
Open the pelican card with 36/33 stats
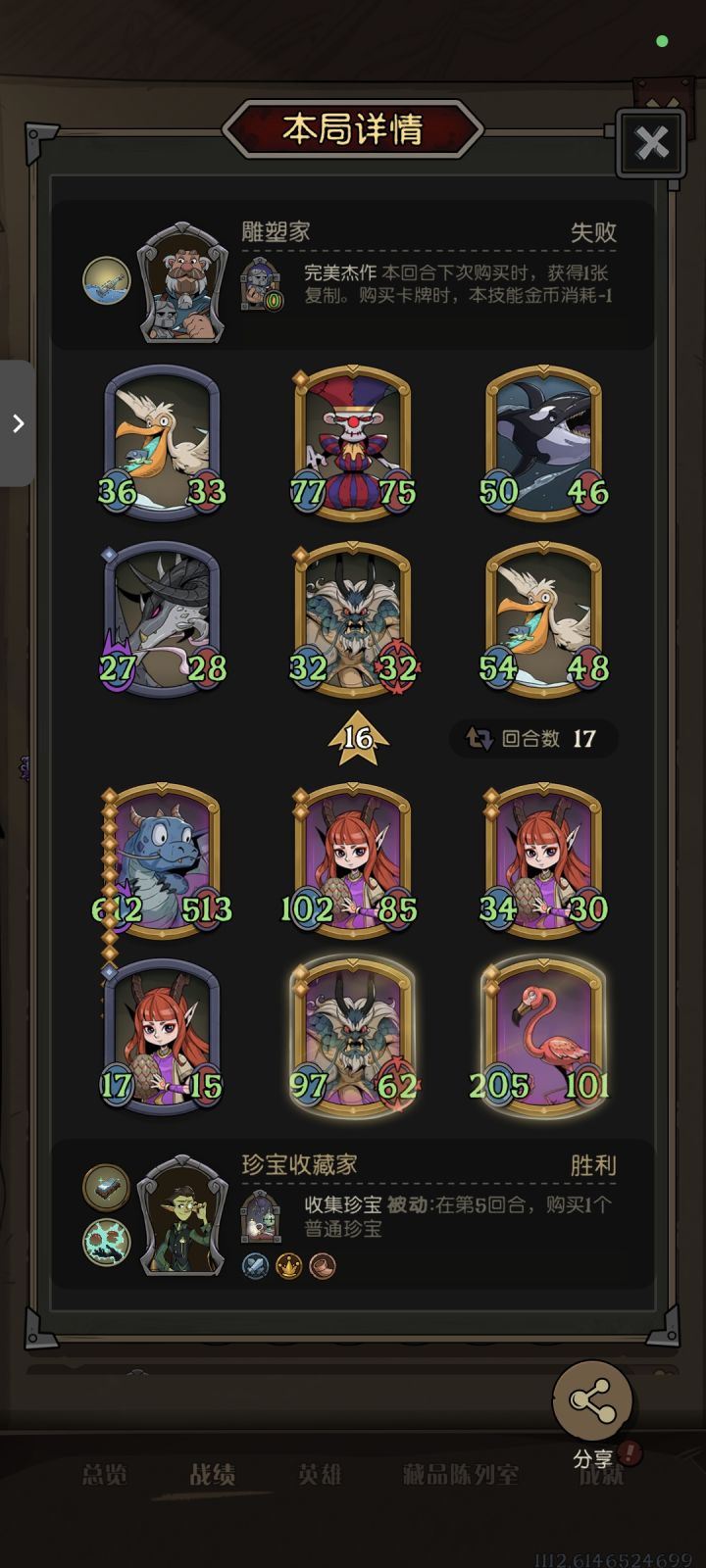pyautogui.click(x=162, y=440)
